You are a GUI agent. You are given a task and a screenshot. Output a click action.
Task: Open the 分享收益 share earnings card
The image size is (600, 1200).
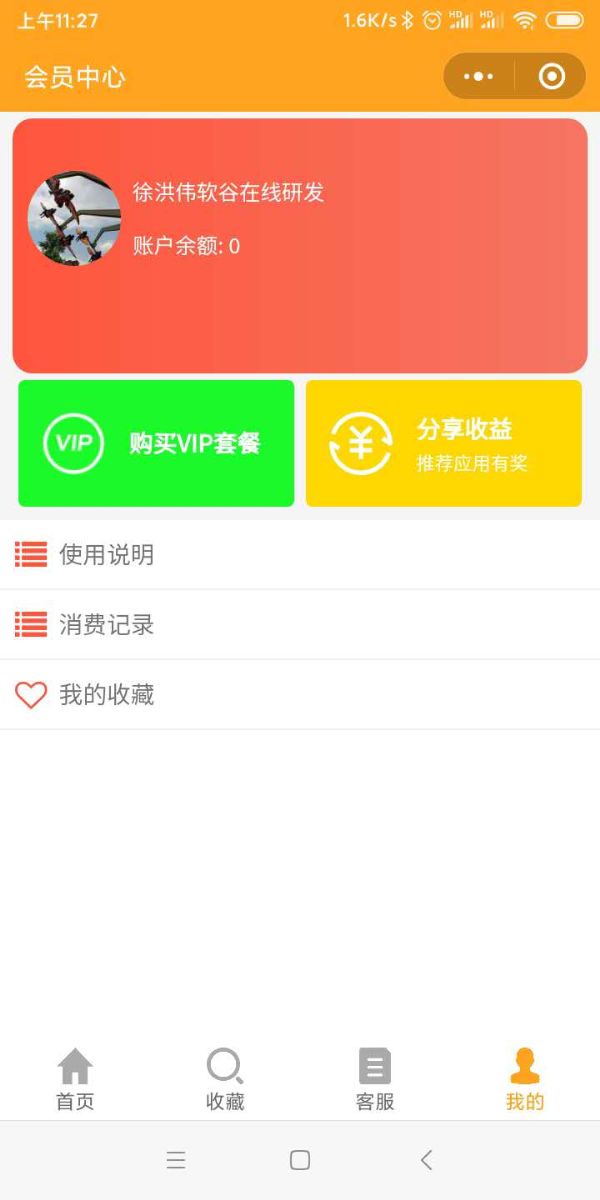444,443
